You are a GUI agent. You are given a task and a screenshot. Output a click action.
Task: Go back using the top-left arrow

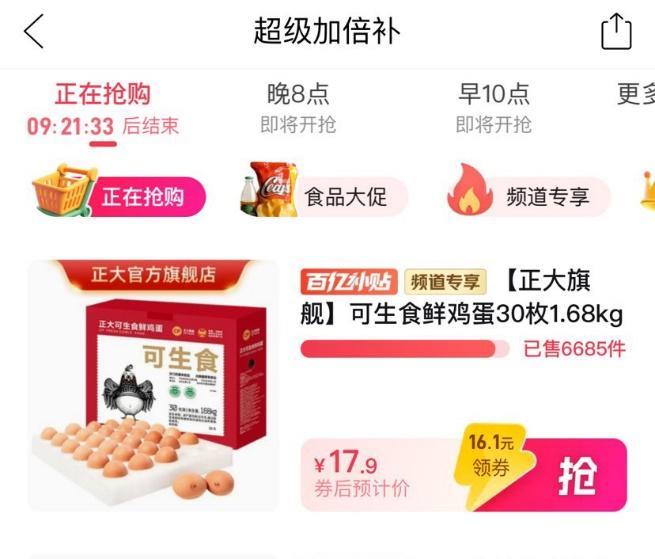(34, 31)
